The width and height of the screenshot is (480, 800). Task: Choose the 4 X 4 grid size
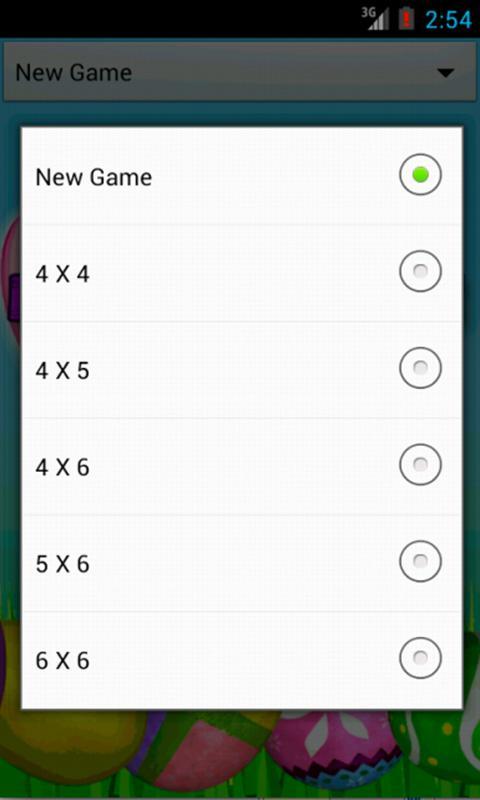(x=241, y=273)
